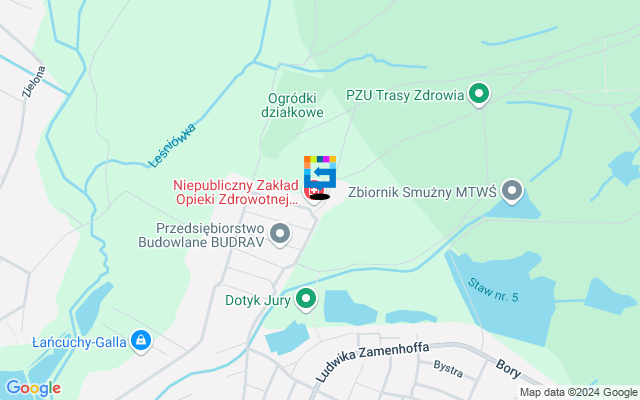Select the Łańcuchy-Galla shop marker
The height and width of the screenshot is (400, 640).
[x=142, y=342]
